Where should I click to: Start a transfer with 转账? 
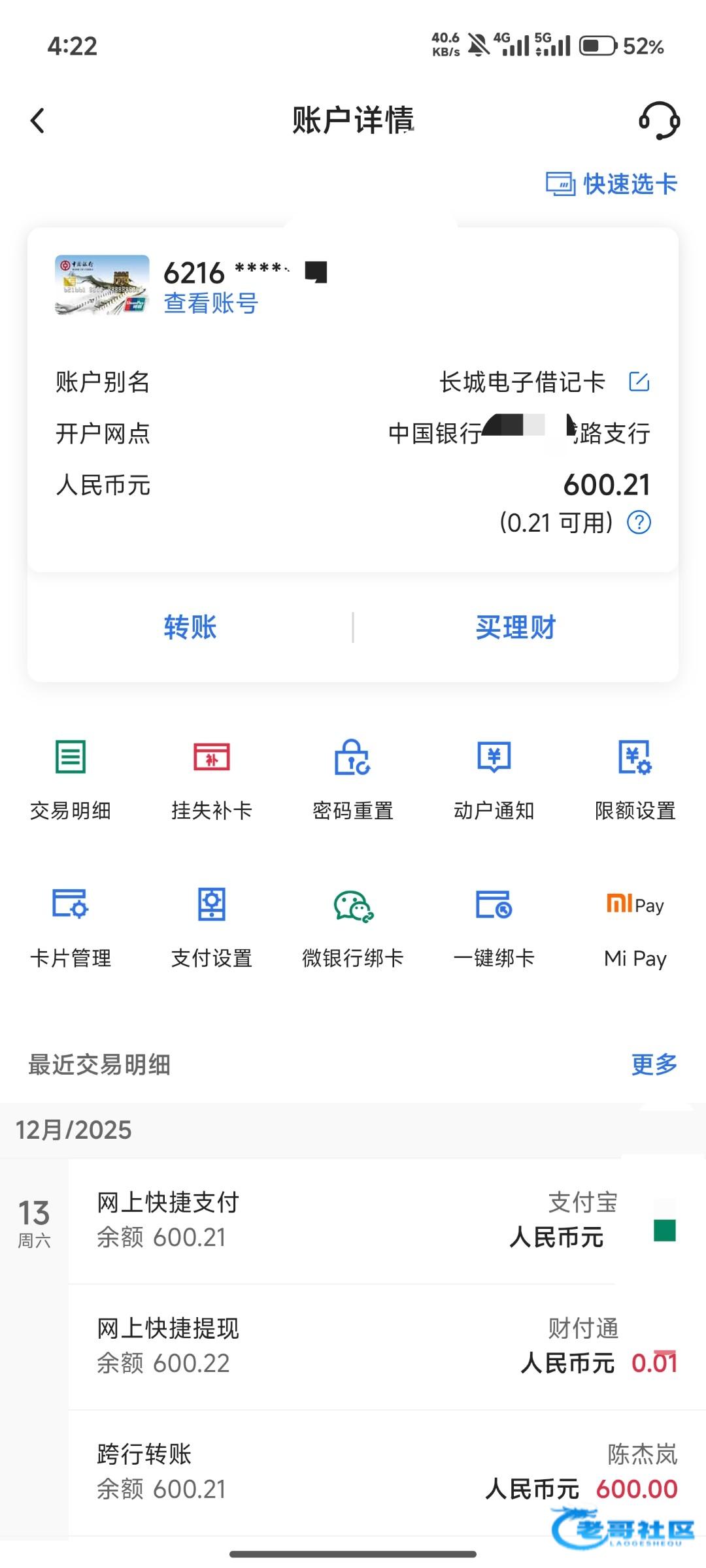point(190,627)
